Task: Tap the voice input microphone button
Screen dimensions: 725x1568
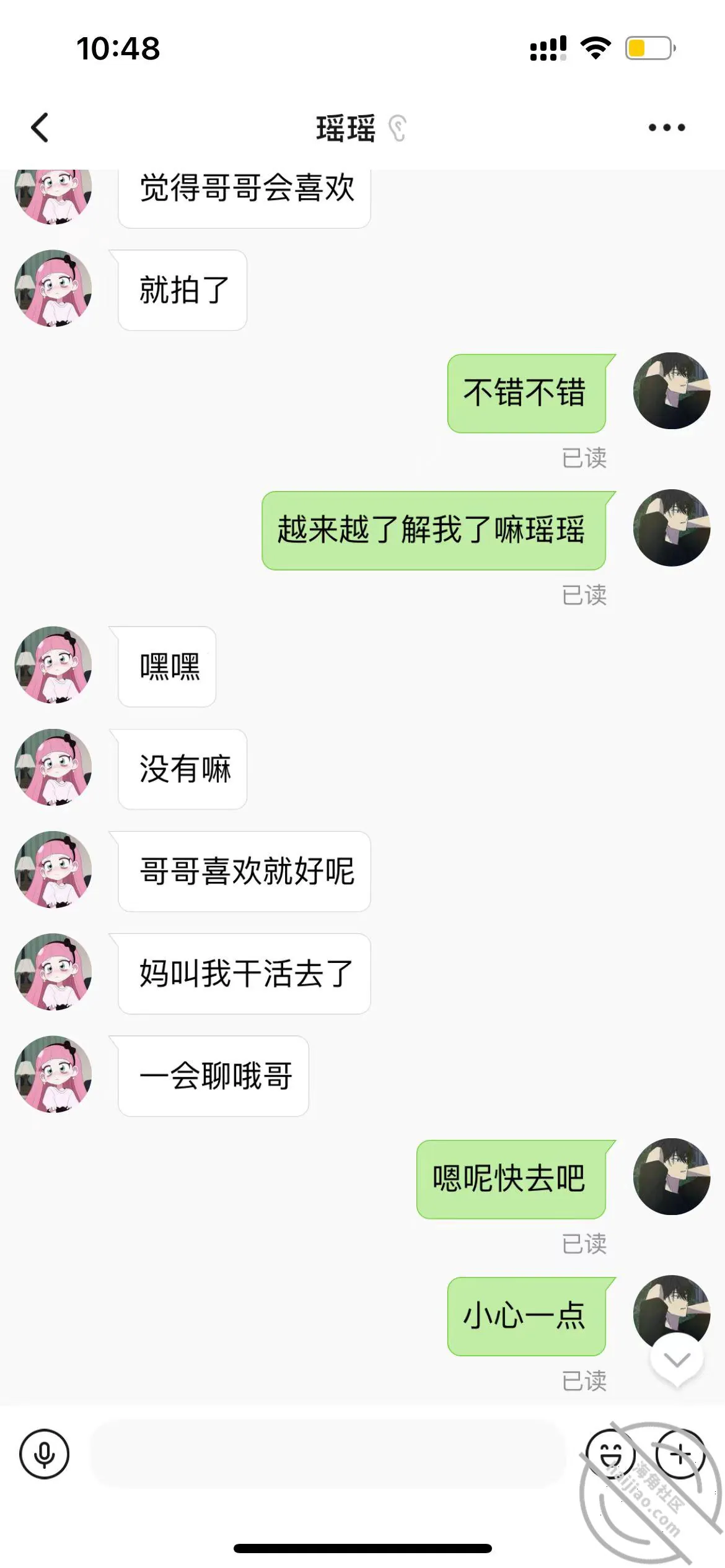Action: tap(44, 1453)
